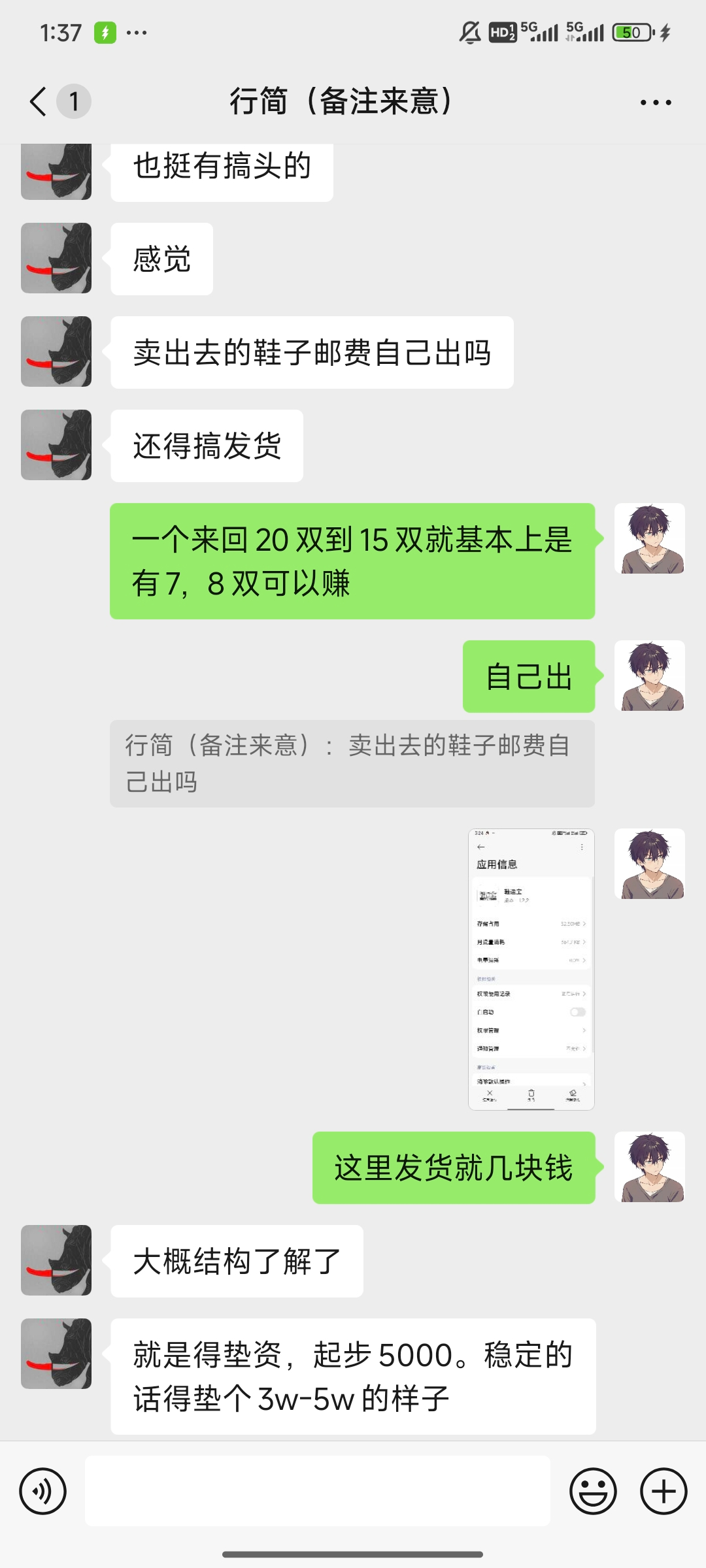
Task: Open the plus attachment menu
Action: [x=663, y=1491]
